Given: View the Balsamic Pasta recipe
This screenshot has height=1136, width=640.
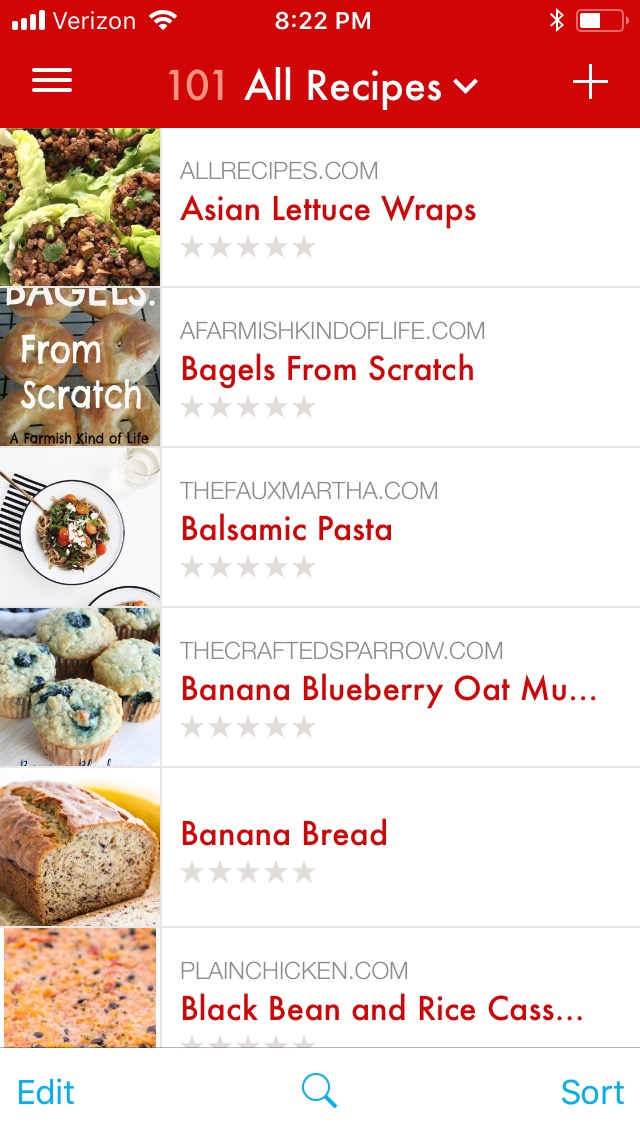Looking at the screenshot, I should 287,529.
